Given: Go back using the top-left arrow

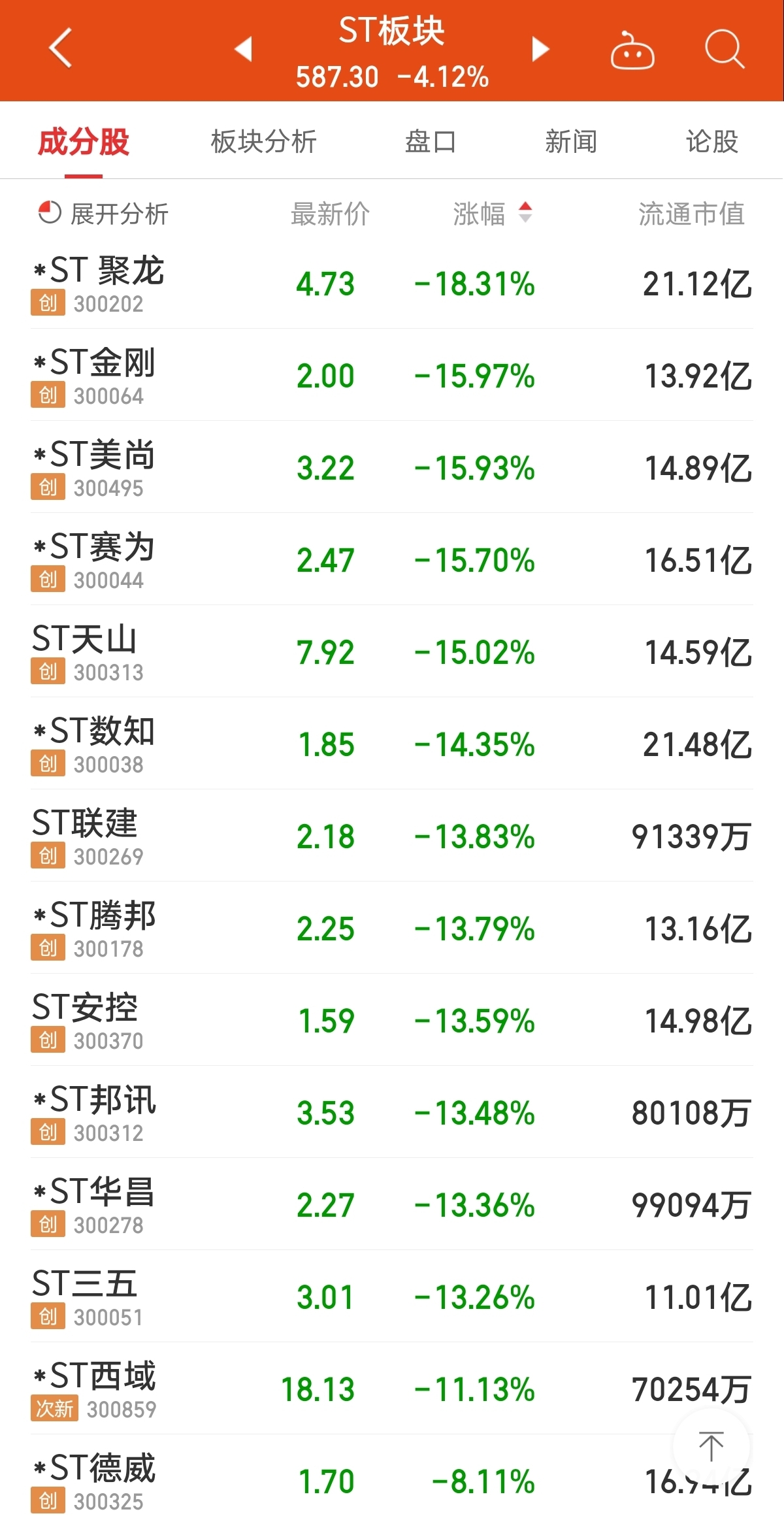Looking at the screenshot, I should (60, 48).
